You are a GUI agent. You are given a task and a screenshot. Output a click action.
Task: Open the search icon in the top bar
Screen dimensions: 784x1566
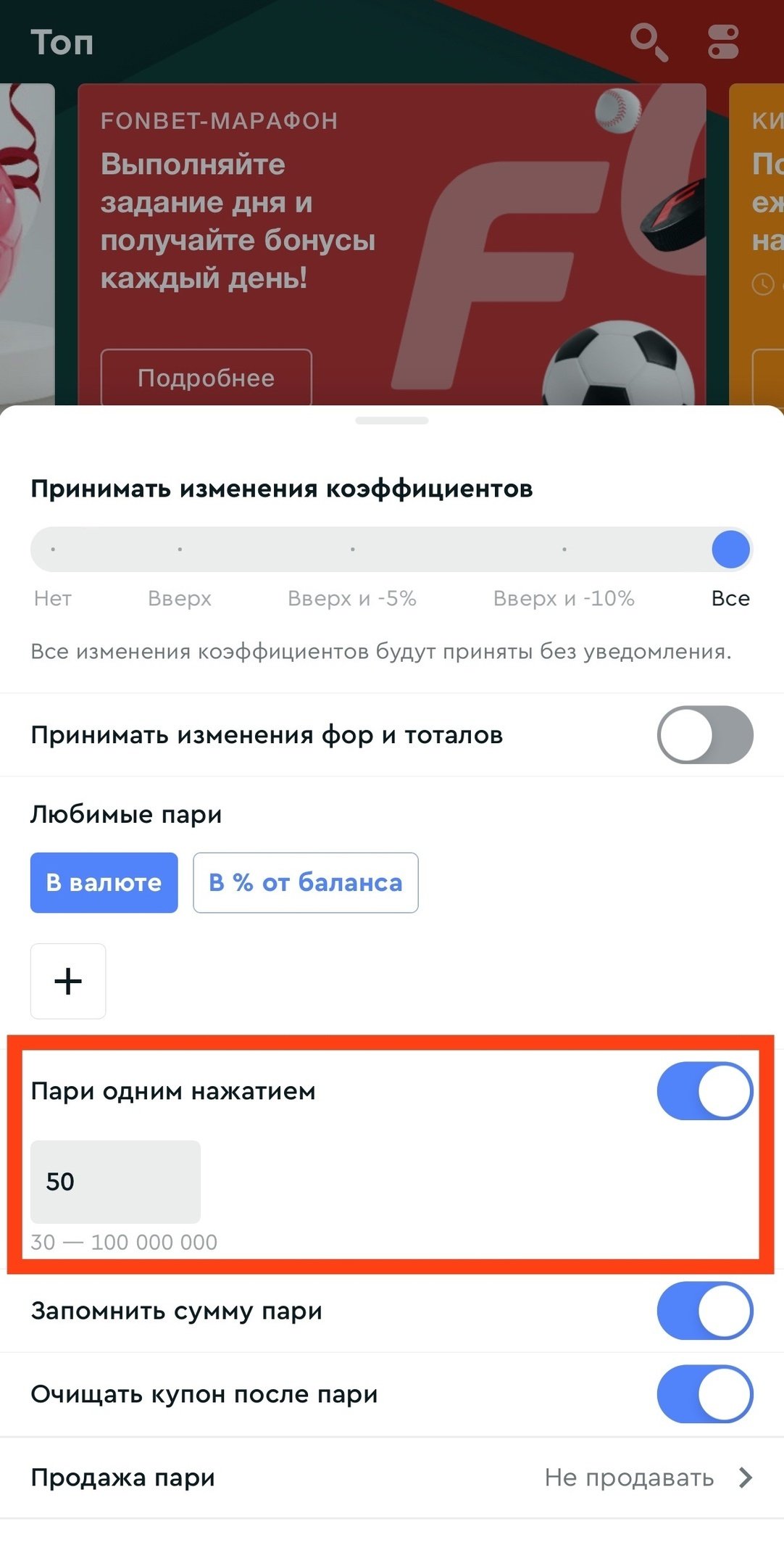click(648, 42)
